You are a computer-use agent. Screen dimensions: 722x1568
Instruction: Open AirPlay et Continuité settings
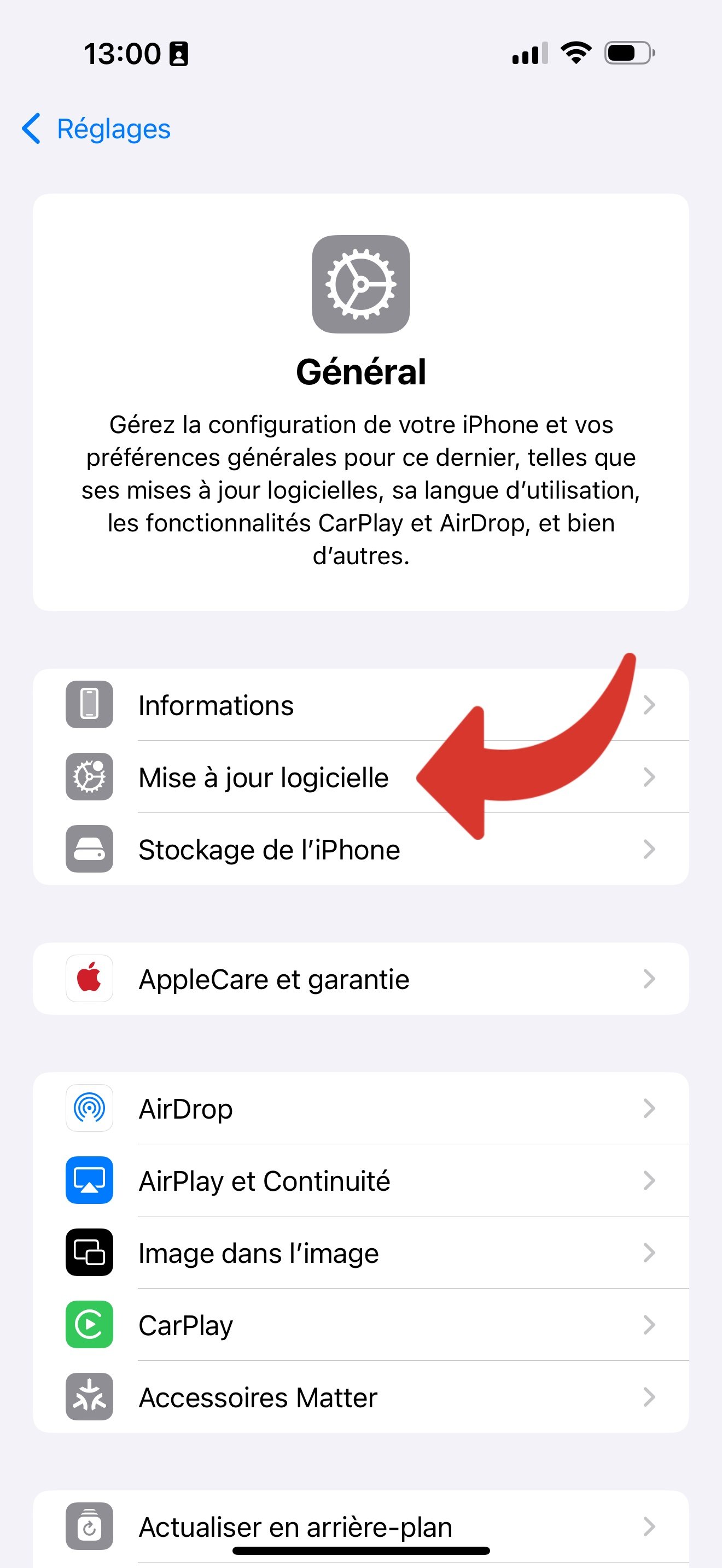(x=264, y=1180)
